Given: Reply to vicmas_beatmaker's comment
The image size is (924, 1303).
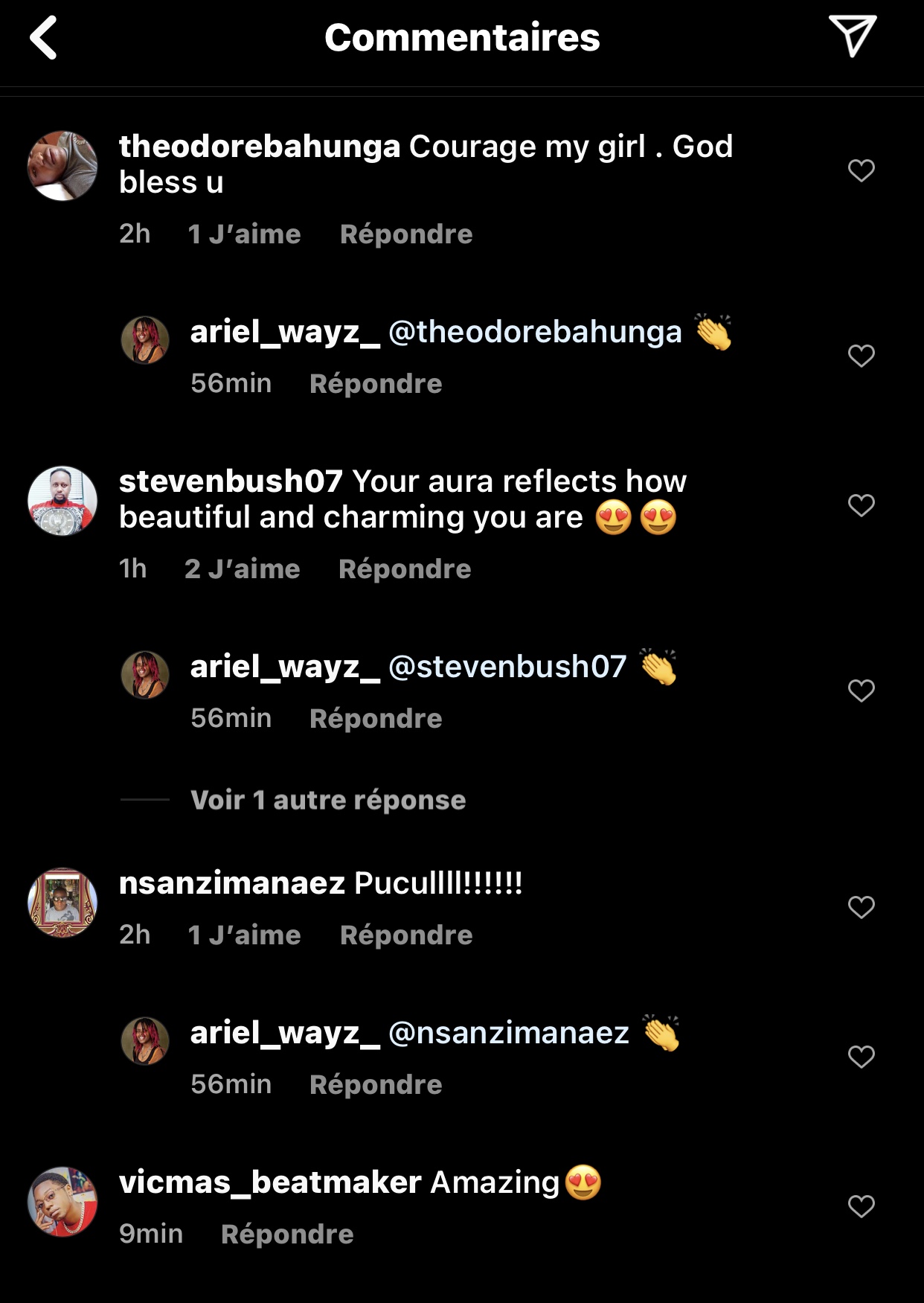Looking at the screenshot, I should click(x=286, y=1235).
